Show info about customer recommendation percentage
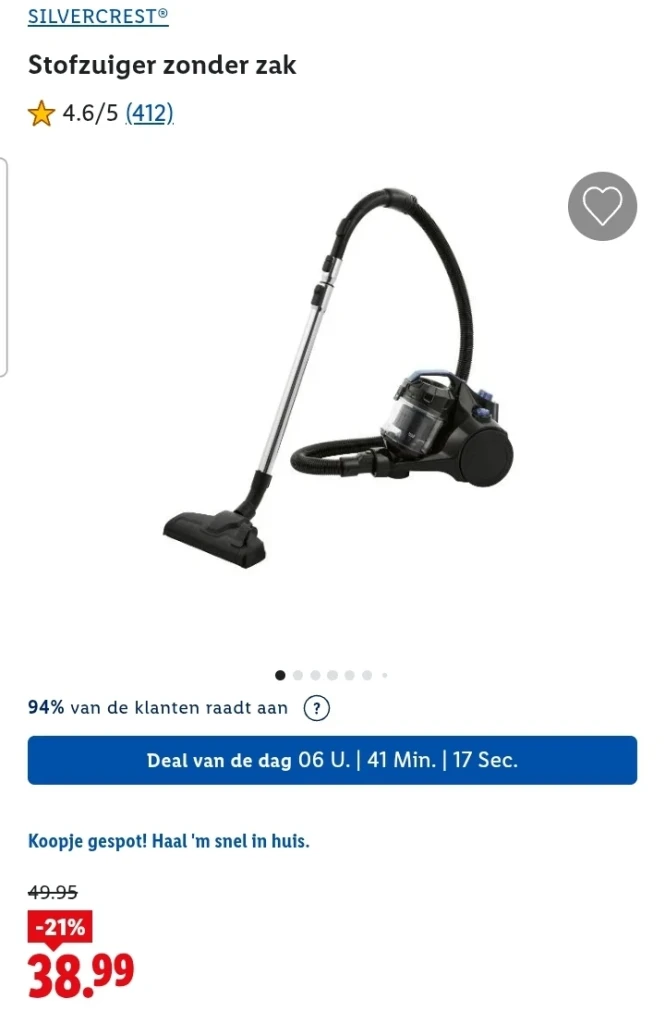The width and height of the screenshot is (665, 1010). point(316,708)
